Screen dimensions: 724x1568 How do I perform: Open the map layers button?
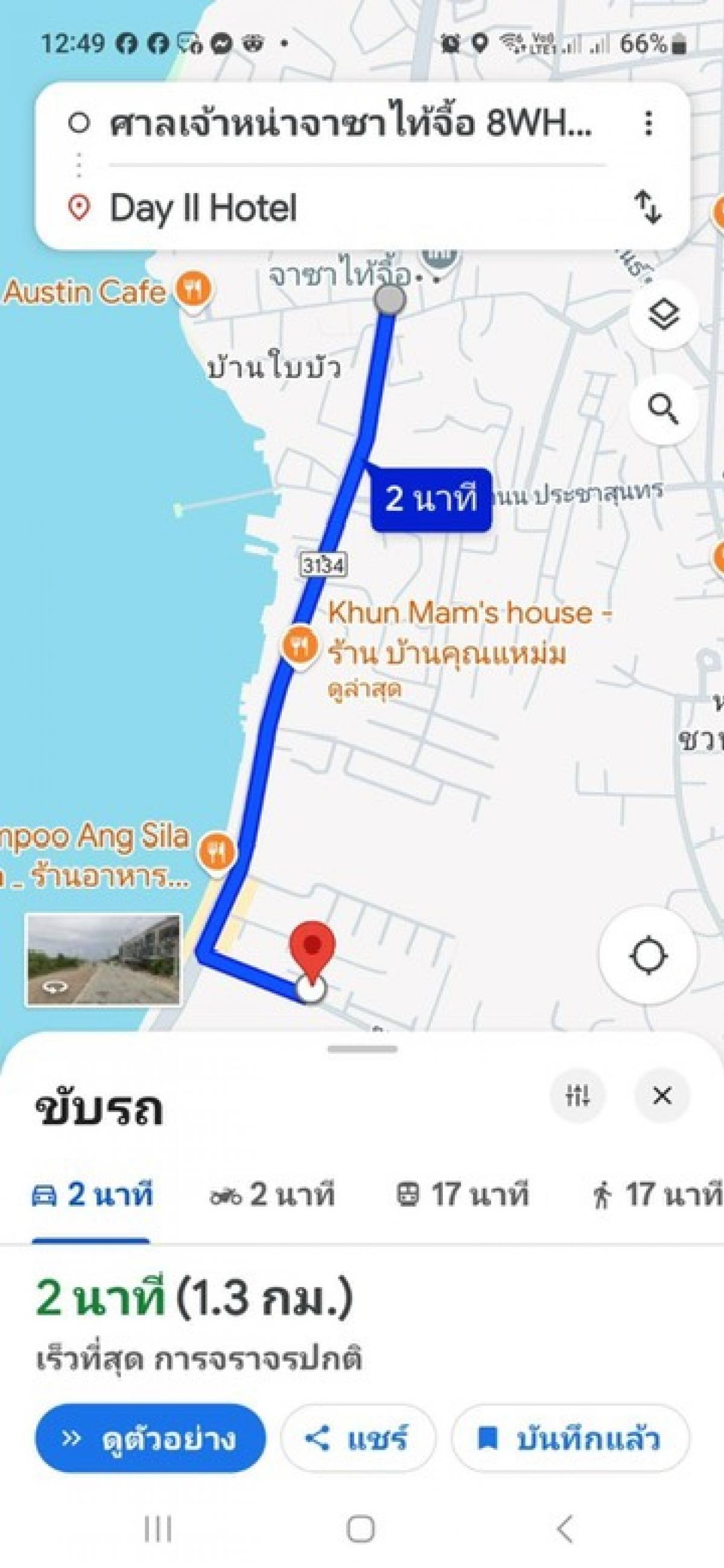point(662,315)
